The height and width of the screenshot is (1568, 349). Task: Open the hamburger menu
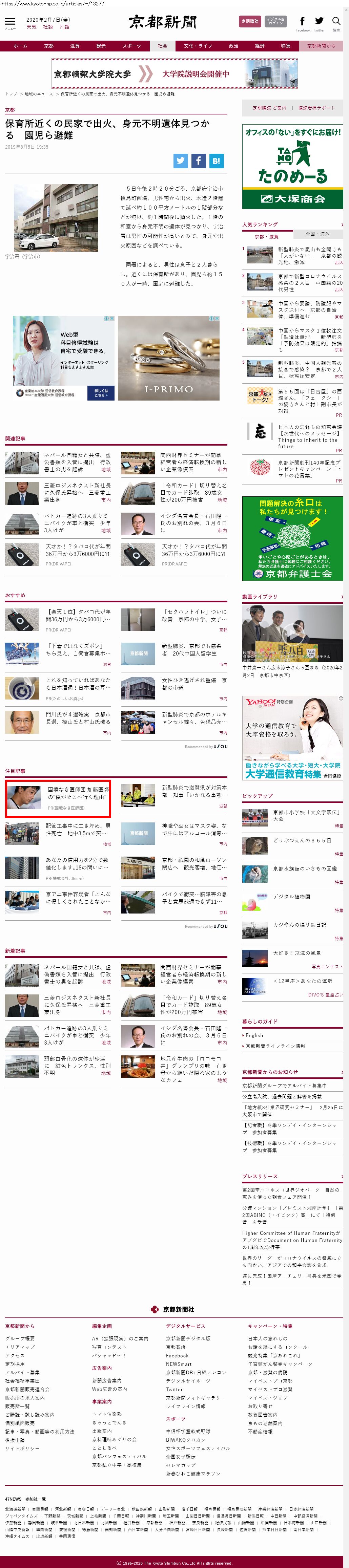(x=11, y=23)
